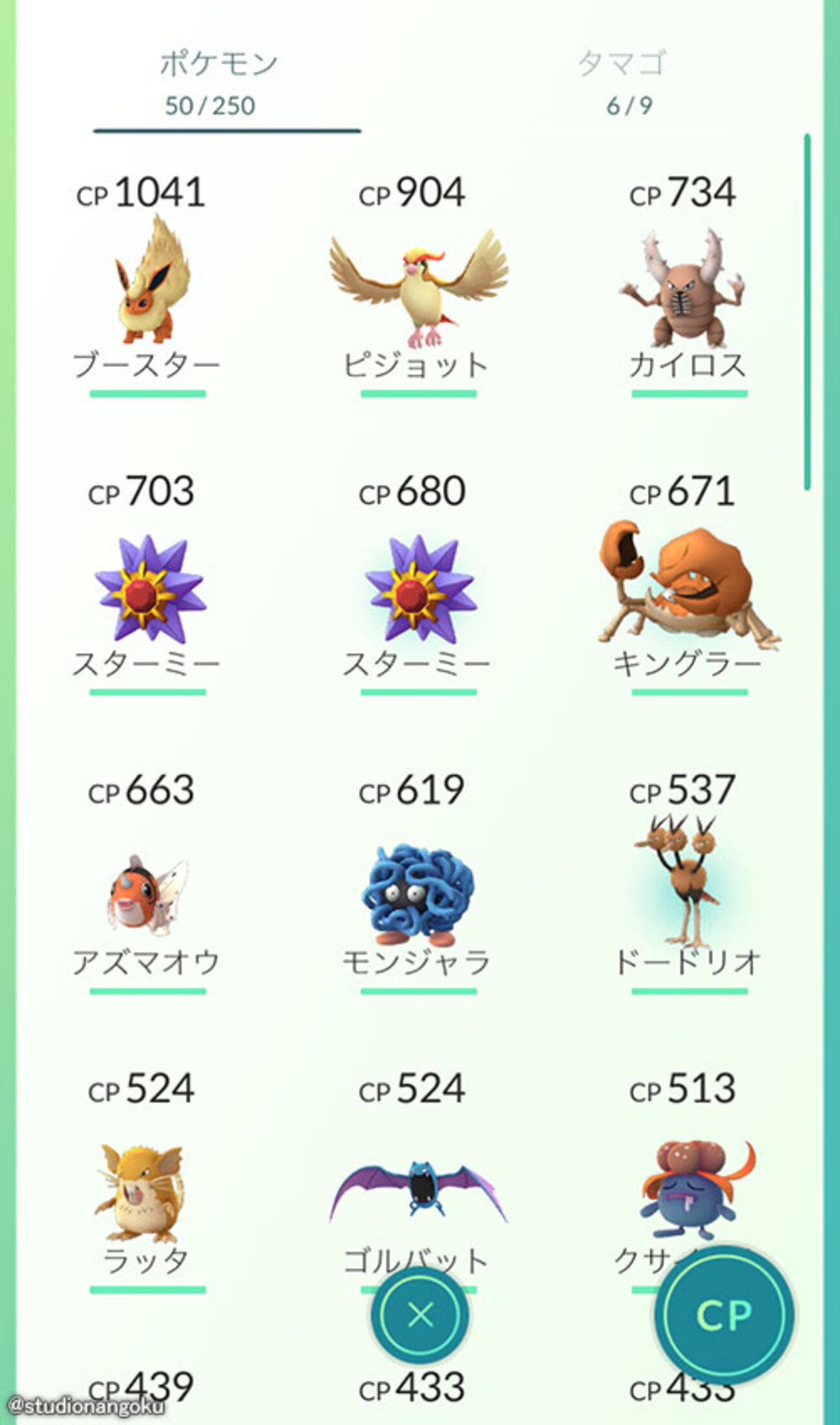Change sort order with the CP button

pos(724,1315)
